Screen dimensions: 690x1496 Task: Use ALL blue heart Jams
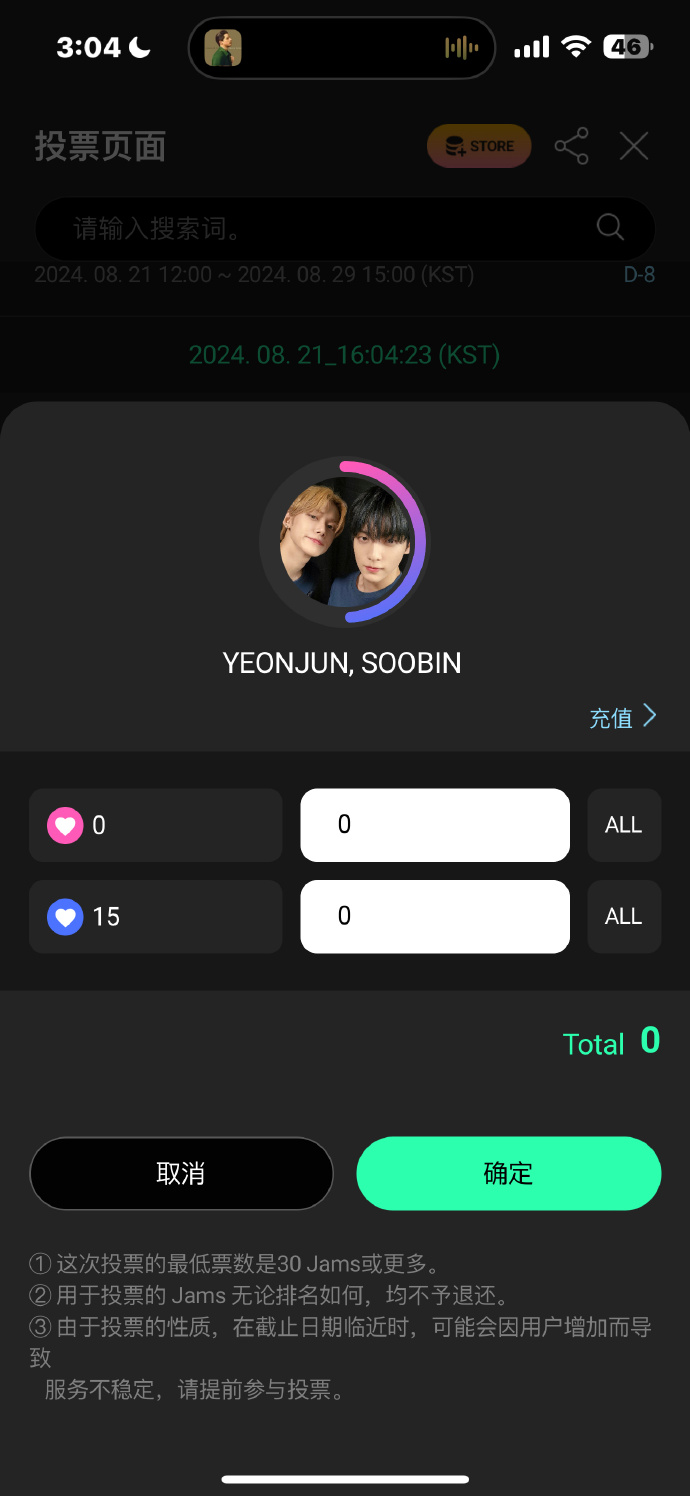click(x=623, y=916)
